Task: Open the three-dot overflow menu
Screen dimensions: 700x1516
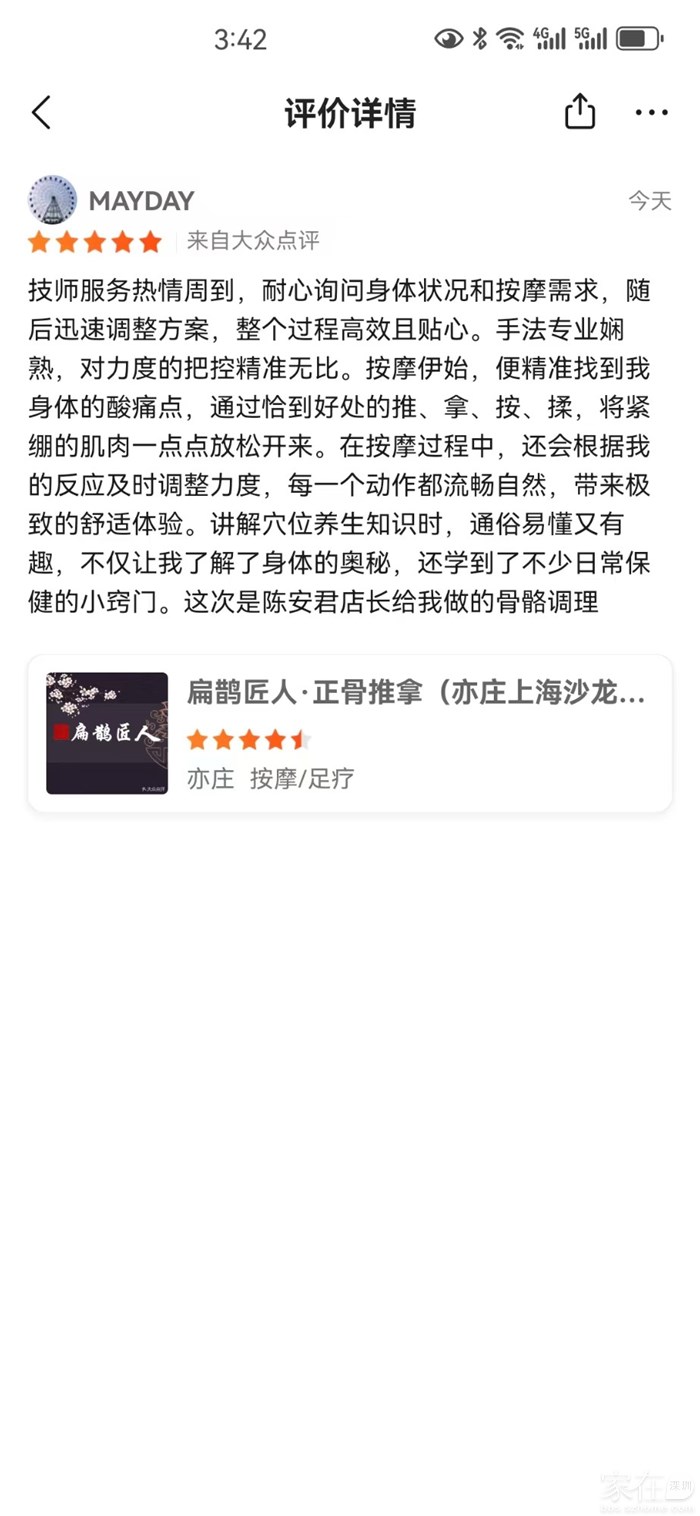Action: pyautogui.click(x=651, y=113)
